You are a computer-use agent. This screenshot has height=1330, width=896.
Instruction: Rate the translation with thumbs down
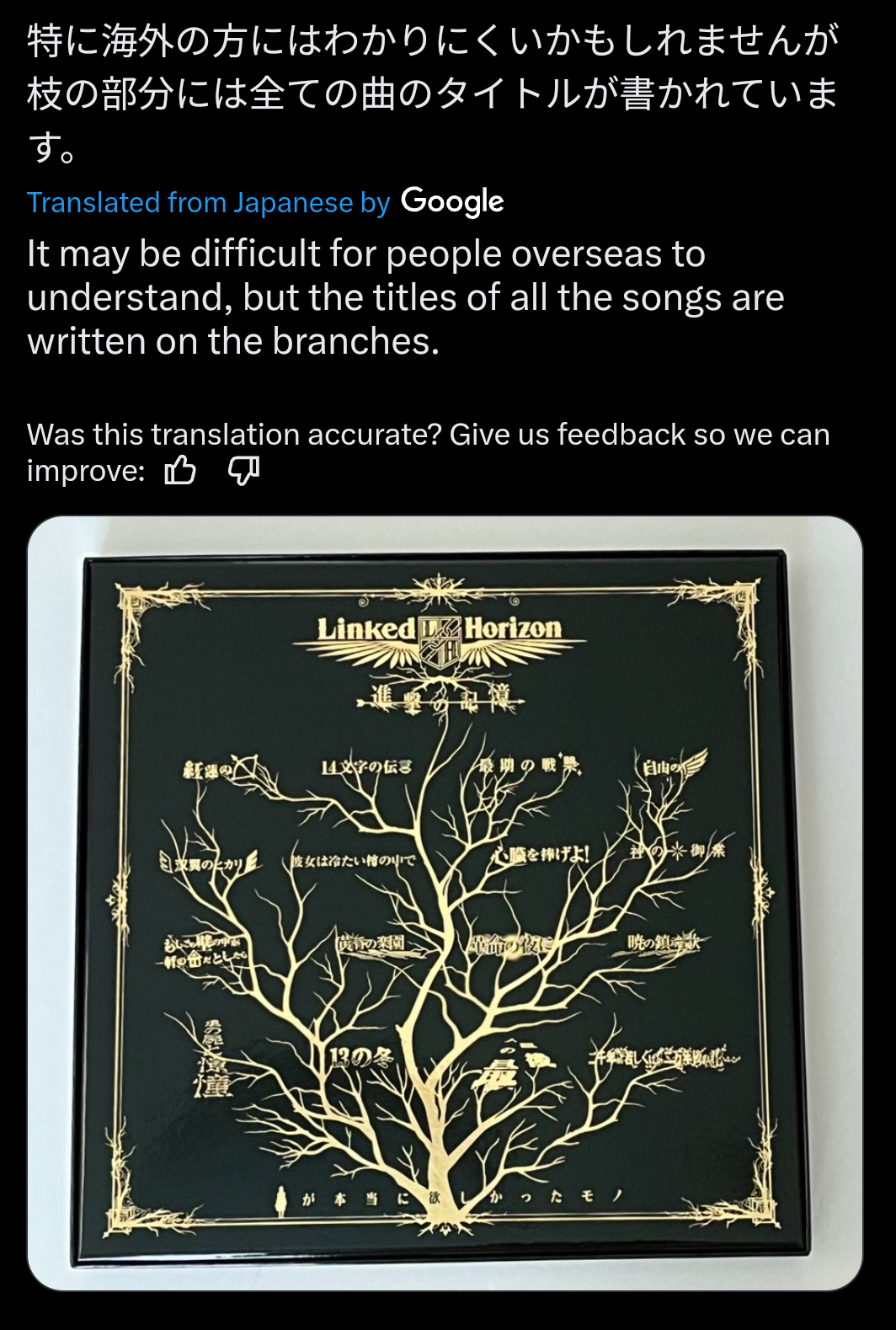tap(244, 470)
